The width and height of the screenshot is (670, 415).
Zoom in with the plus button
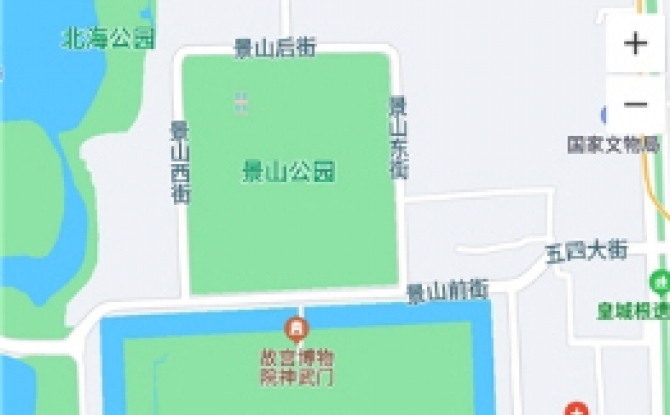636,43
